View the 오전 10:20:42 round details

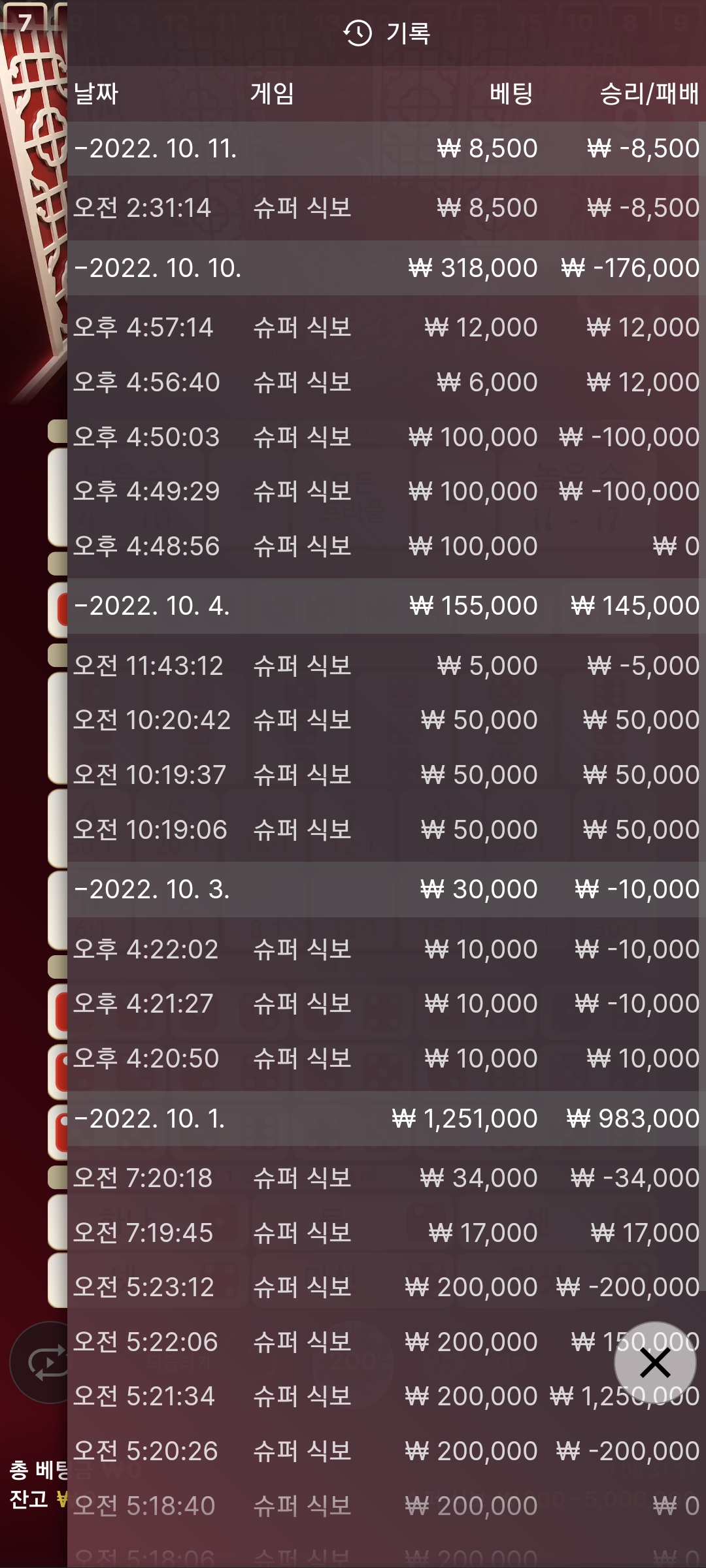click(x=386, y=720)
